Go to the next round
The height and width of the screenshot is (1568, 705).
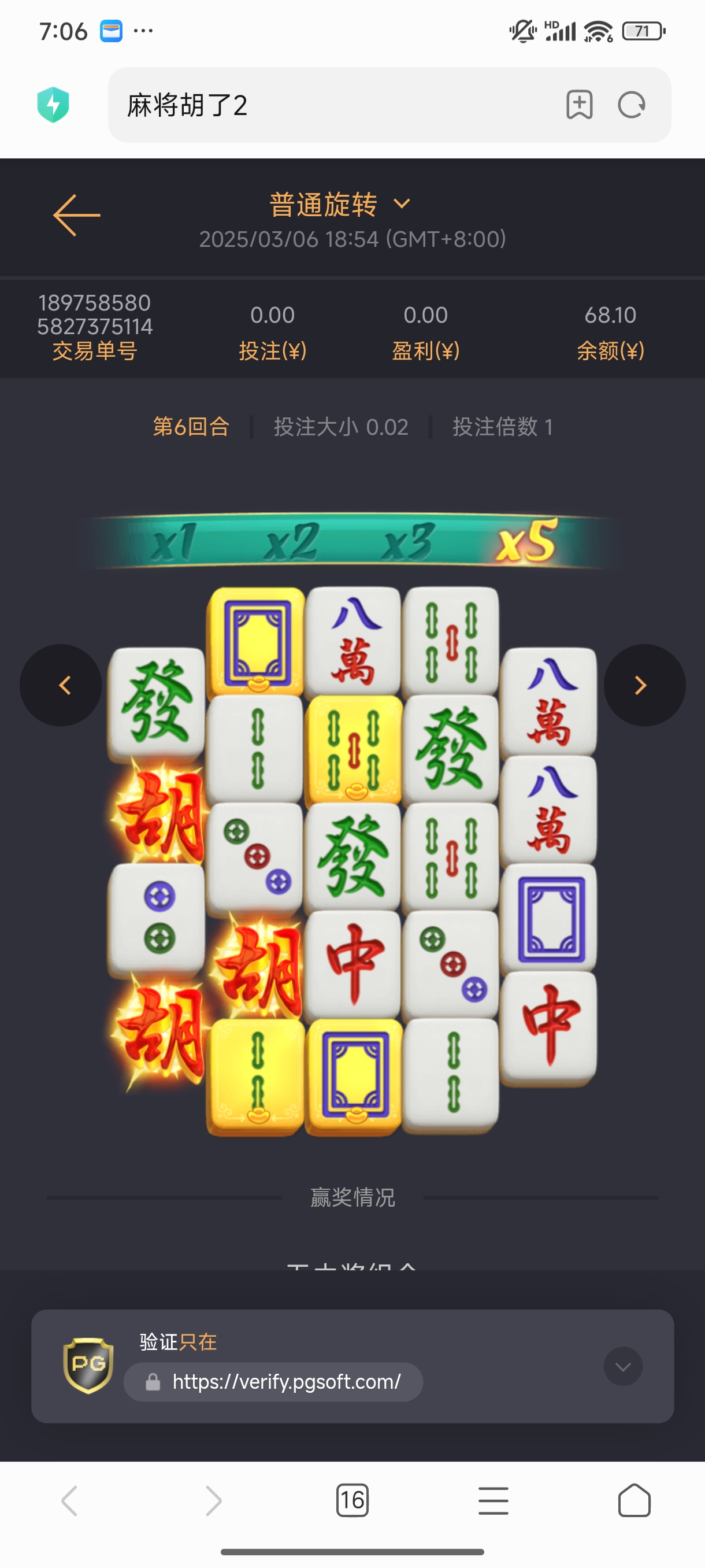tap(644, 685)
